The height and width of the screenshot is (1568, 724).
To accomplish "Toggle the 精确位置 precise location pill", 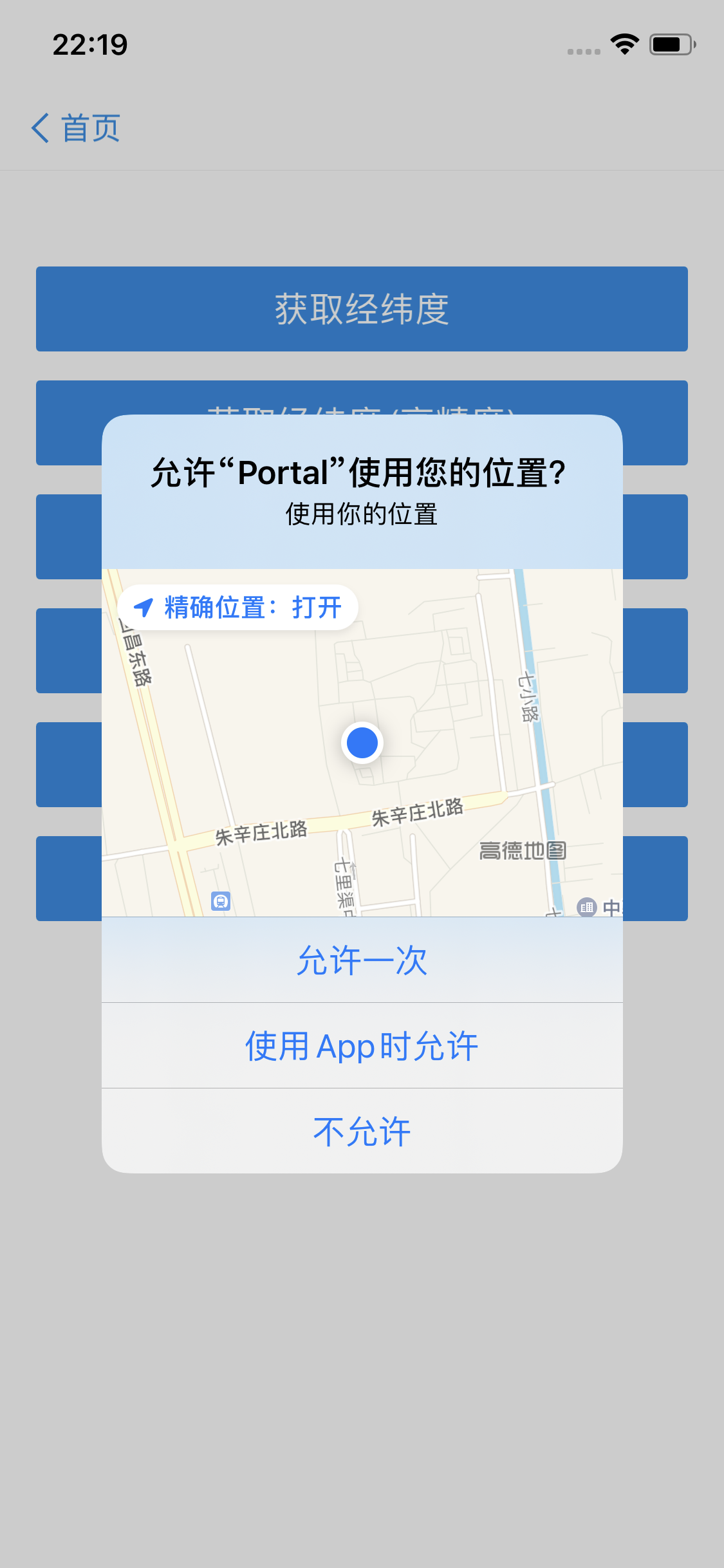I will pyautogui.click(x=237, y=608).
